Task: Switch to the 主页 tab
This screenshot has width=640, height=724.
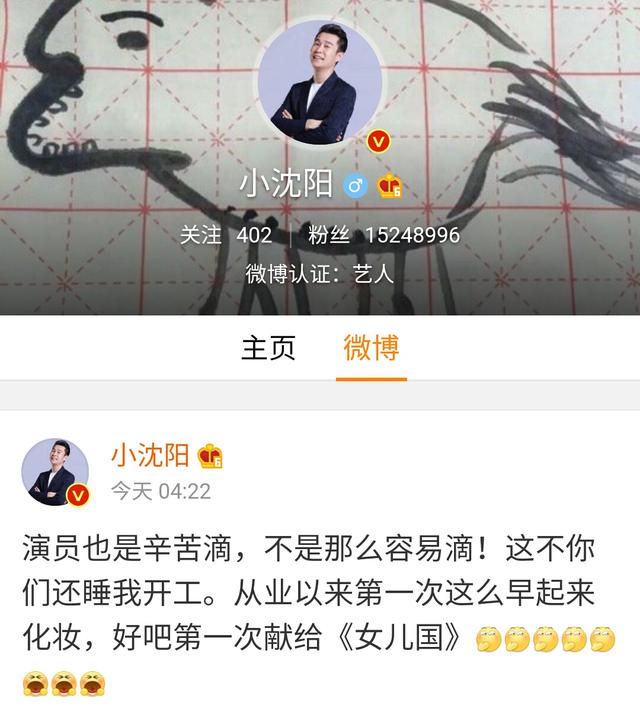Action: [268, 348]
